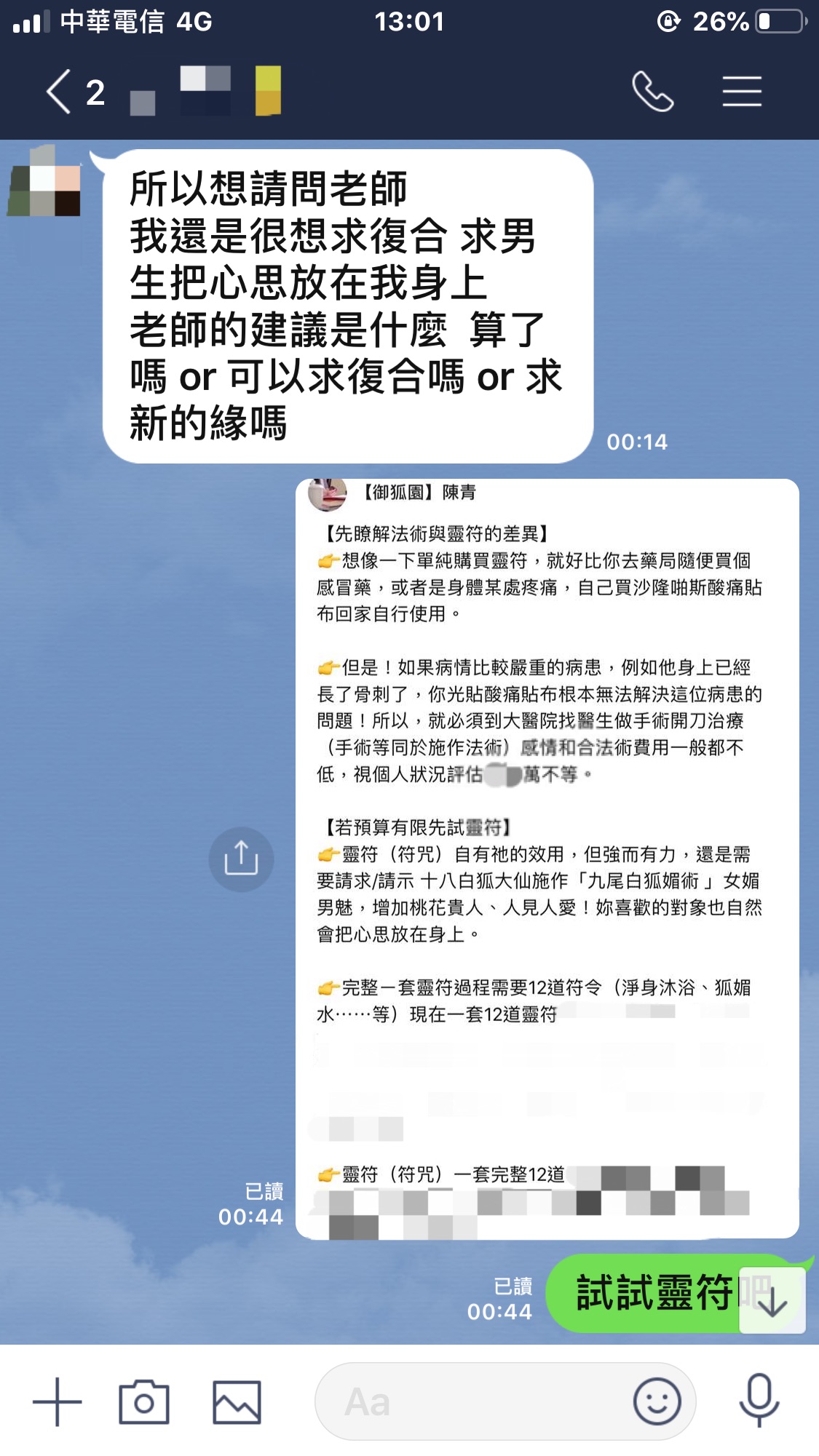The image size is (819, 1456).
Task: Open the sender's profile avatar
Action: point(45,182)
